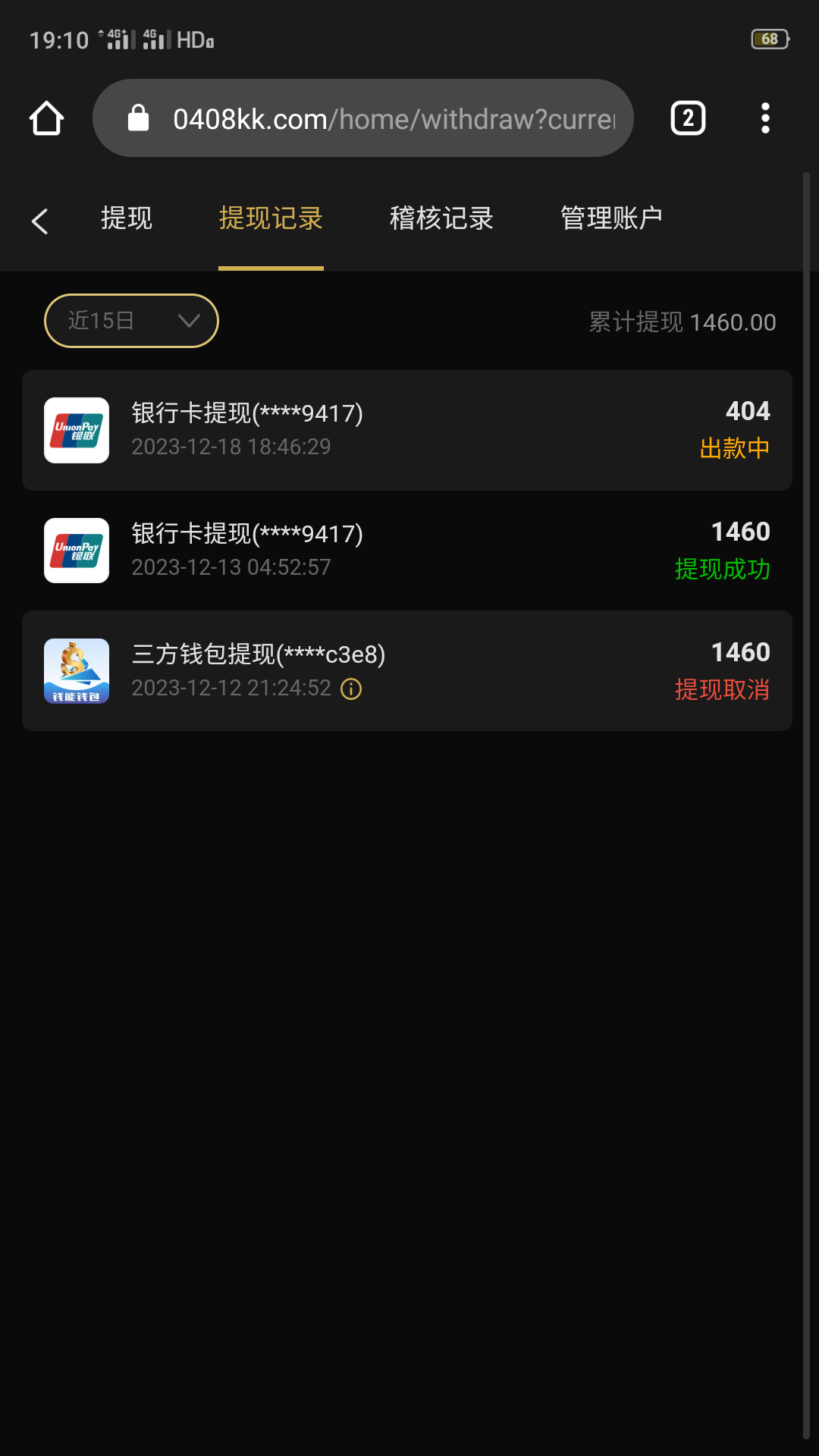
Task: Switch to the 管理账户 tab
Action: tap(611, 218)
